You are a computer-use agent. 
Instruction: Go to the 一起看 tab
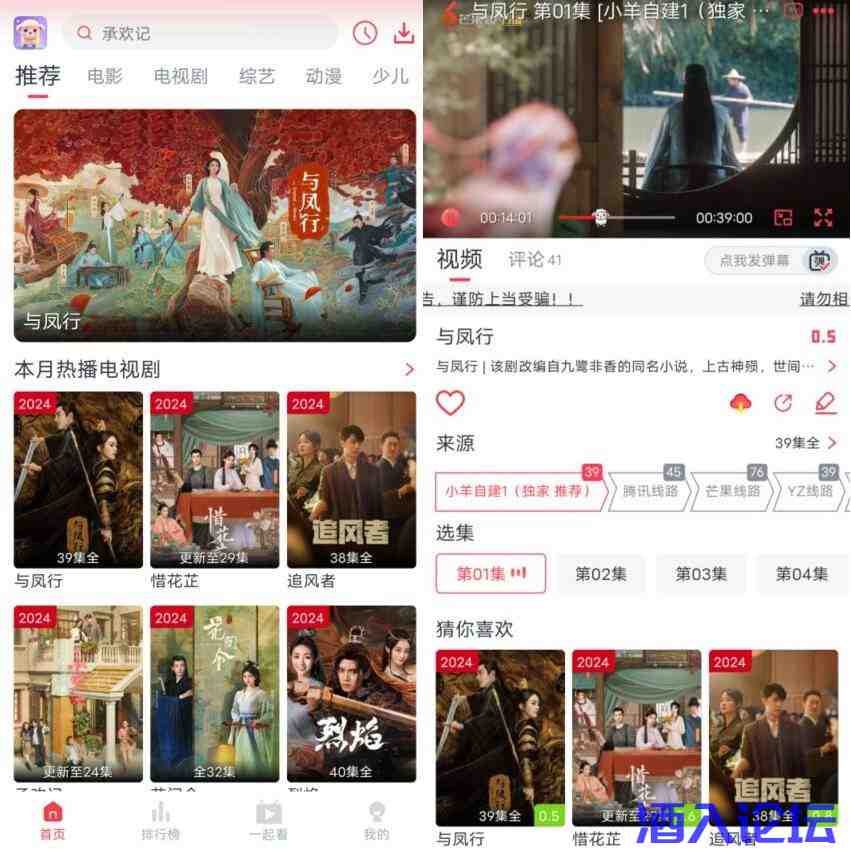(x=268, y=820)
